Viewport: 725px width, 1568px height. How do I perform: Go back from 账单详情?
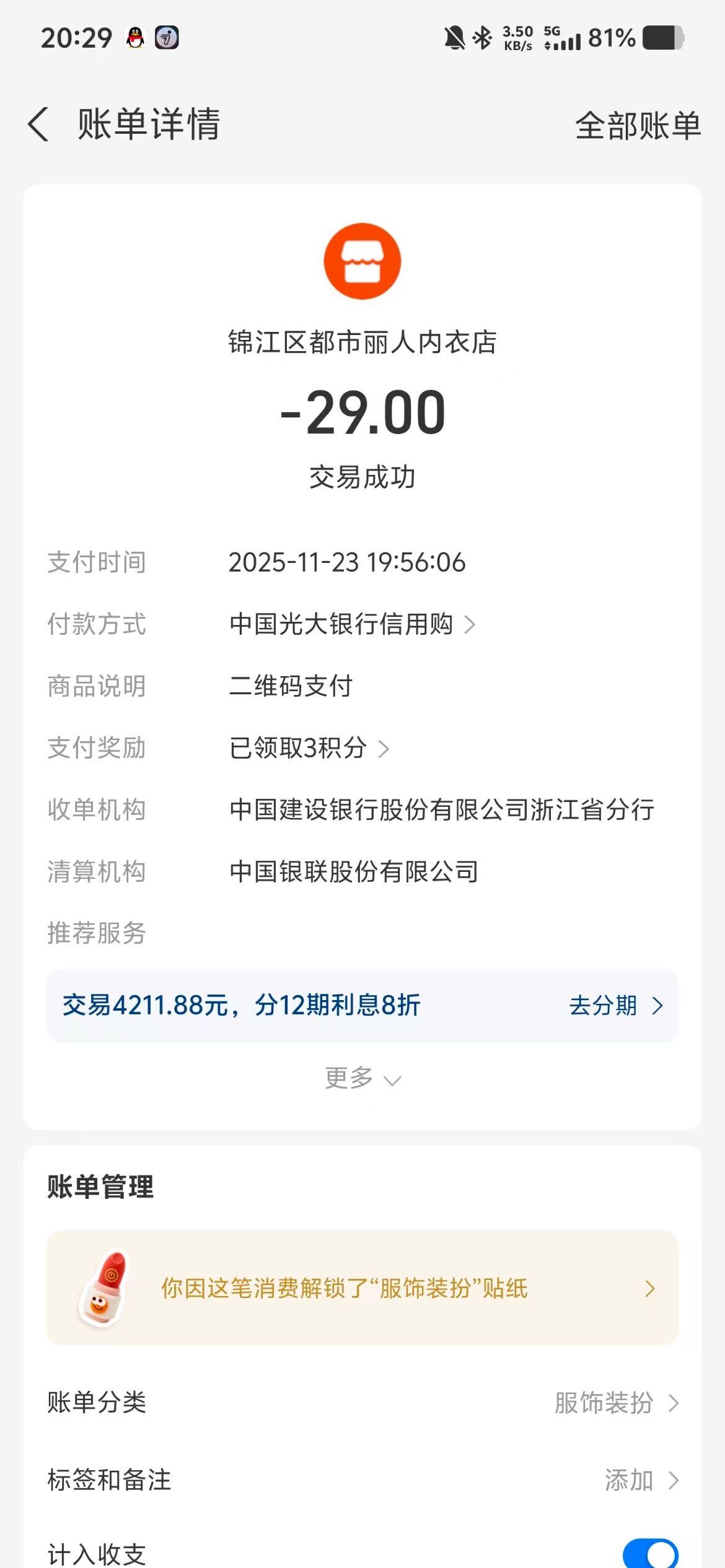pyautogui.click(x=38, y=124)
